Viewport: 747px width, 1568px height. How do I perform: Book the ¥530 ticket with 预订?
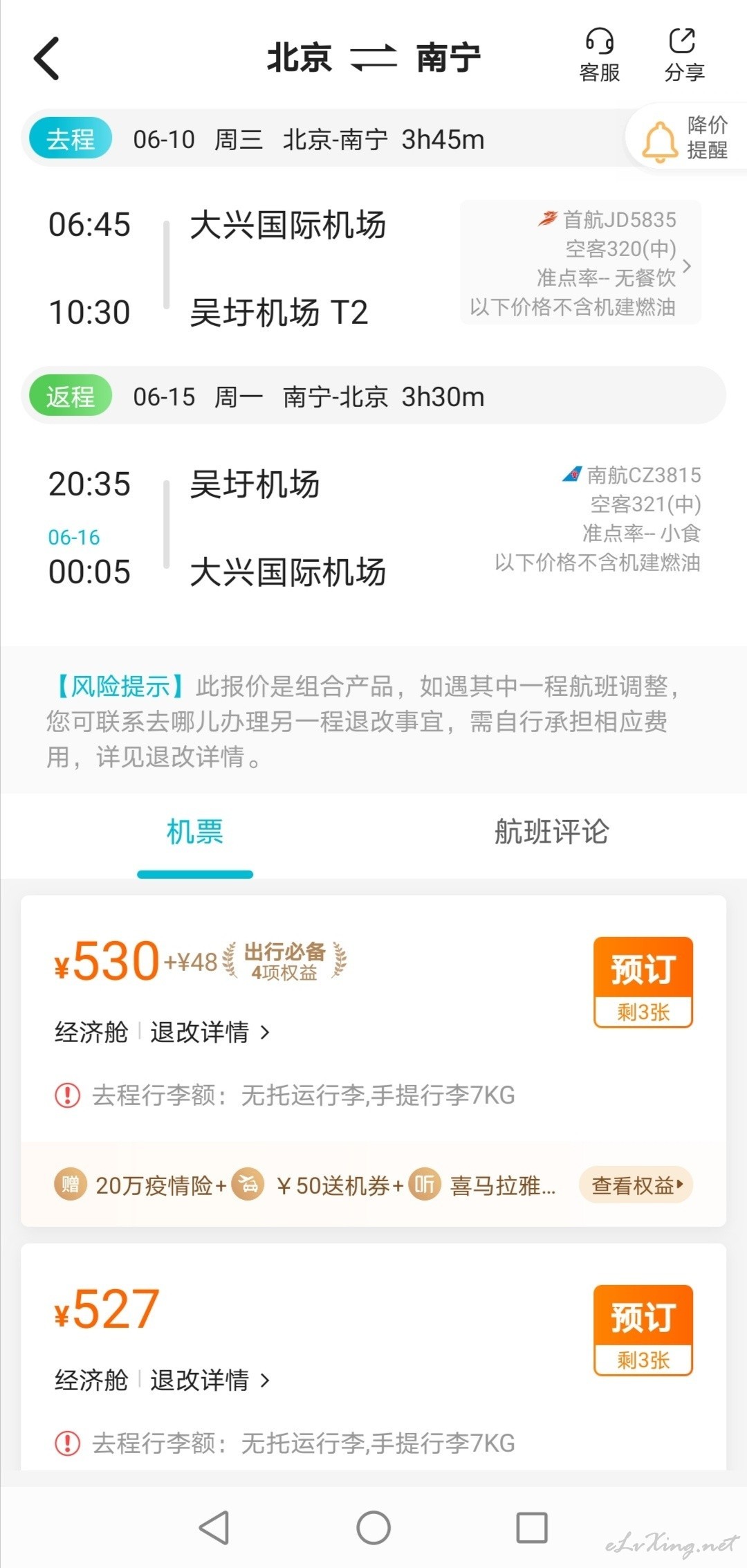point(643,981)
